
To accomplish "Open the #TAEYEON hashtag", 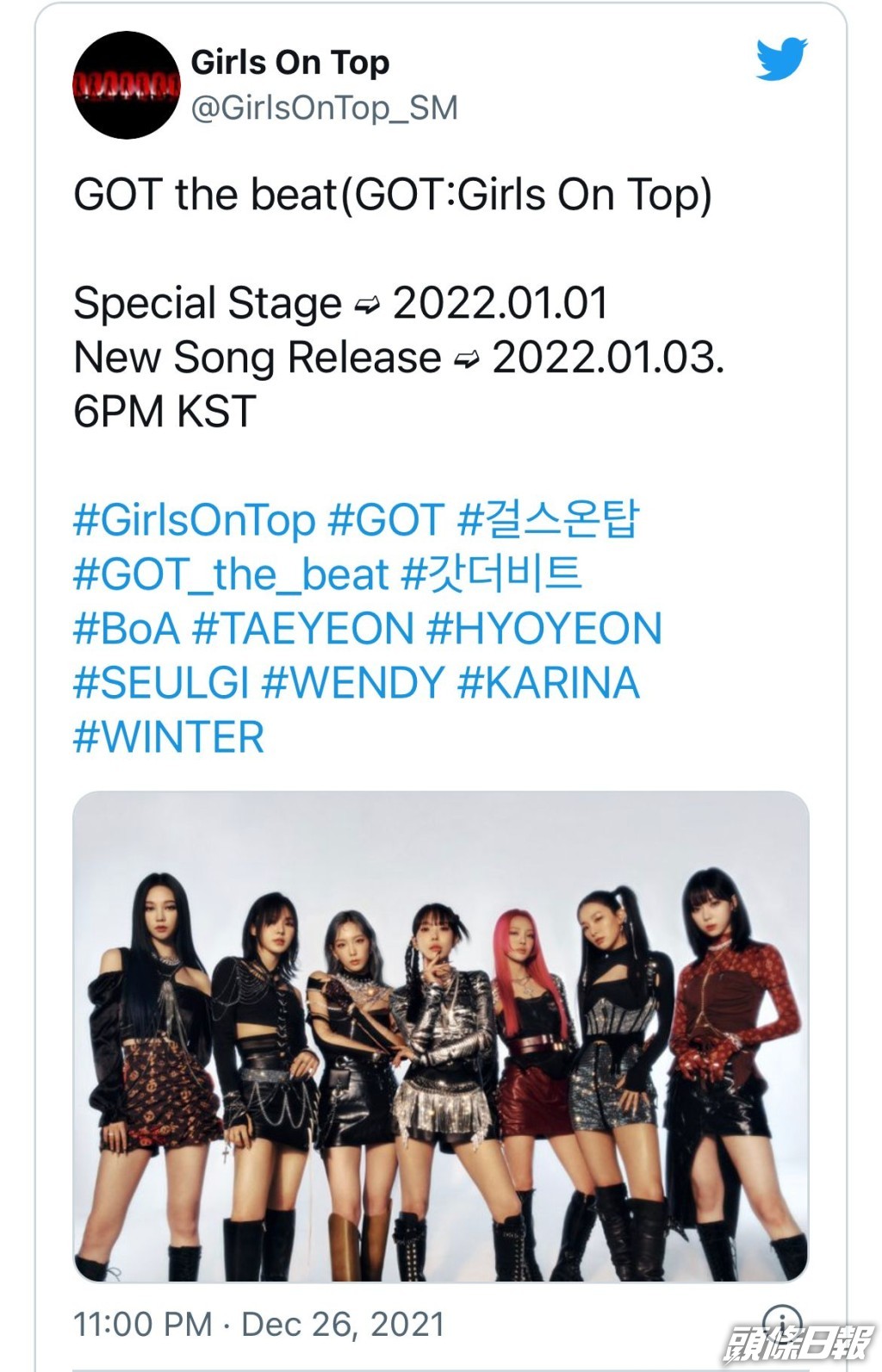I will pyautogui.click(x=303, y=629).
